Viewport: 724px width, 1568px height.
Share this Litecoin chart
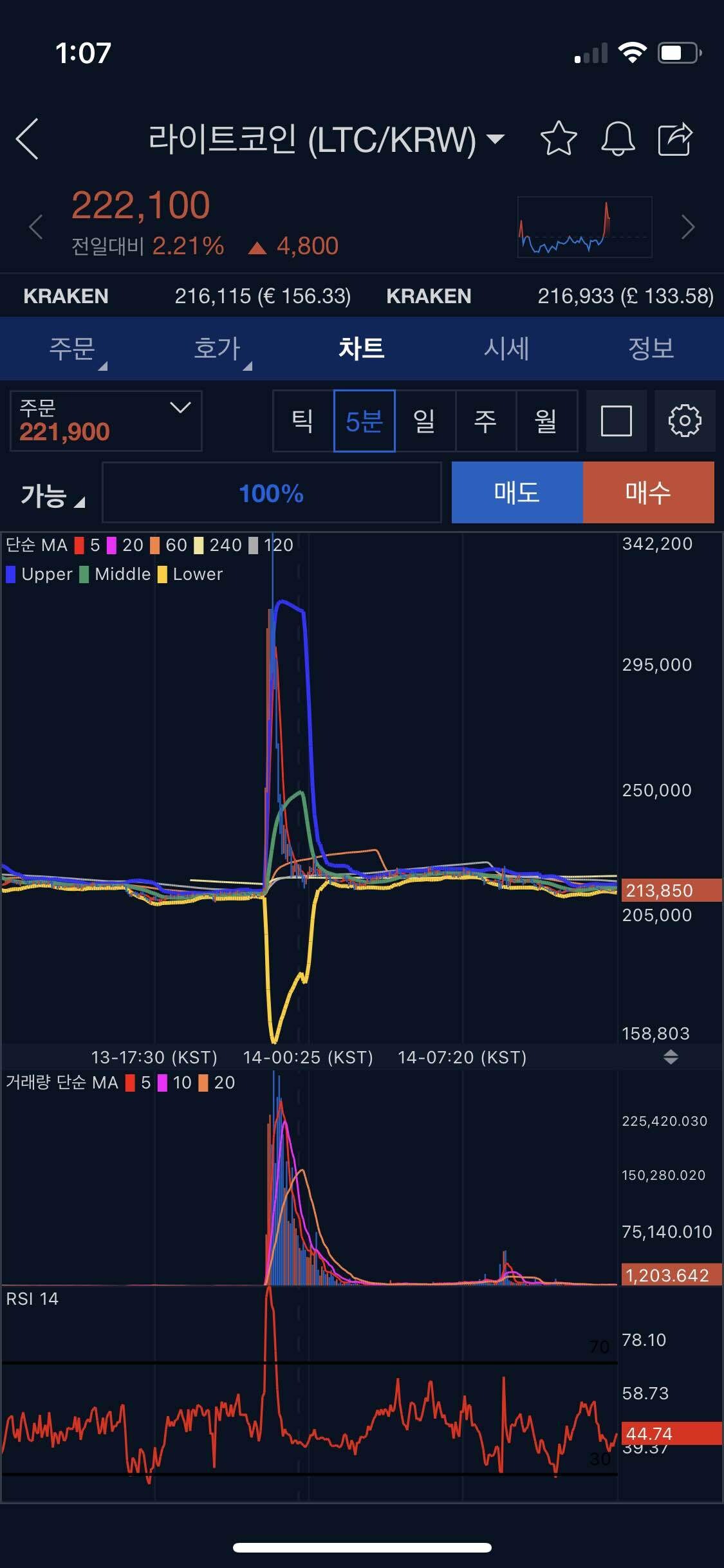tap(674, 138)
